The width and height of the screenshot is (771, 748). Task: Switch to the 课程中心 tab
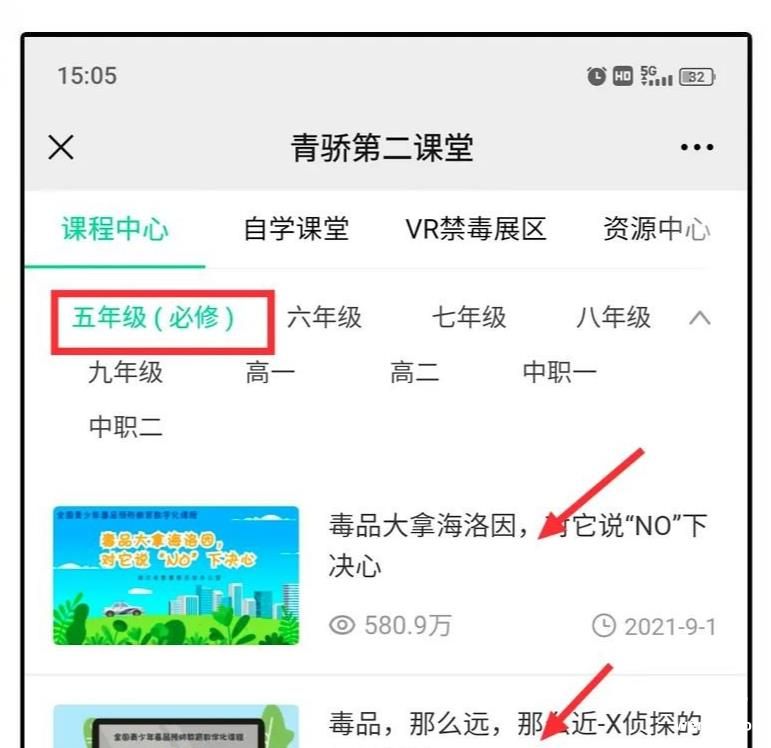[x=115, y=229]
